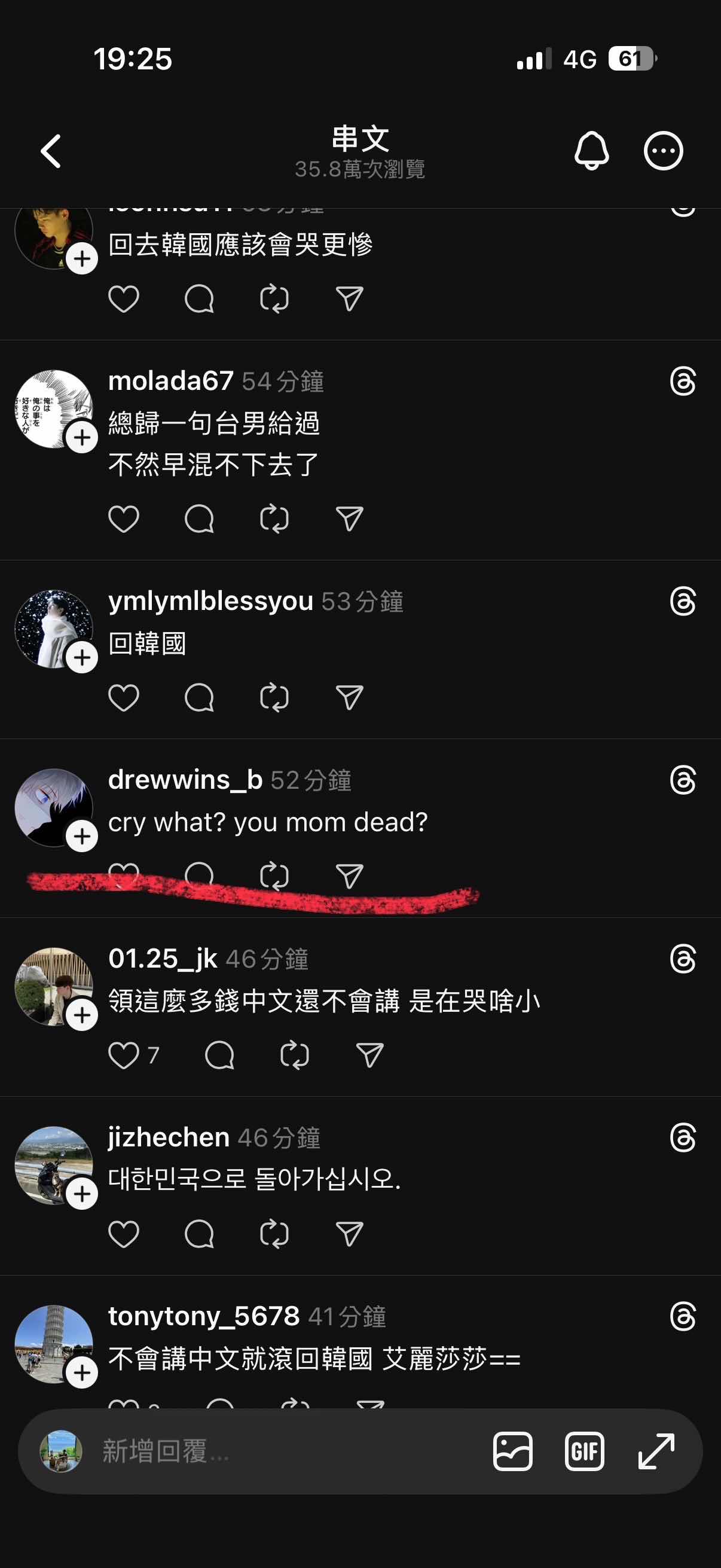
Task: Repost the comment by jizhechen
Action: click(274, 1234)
